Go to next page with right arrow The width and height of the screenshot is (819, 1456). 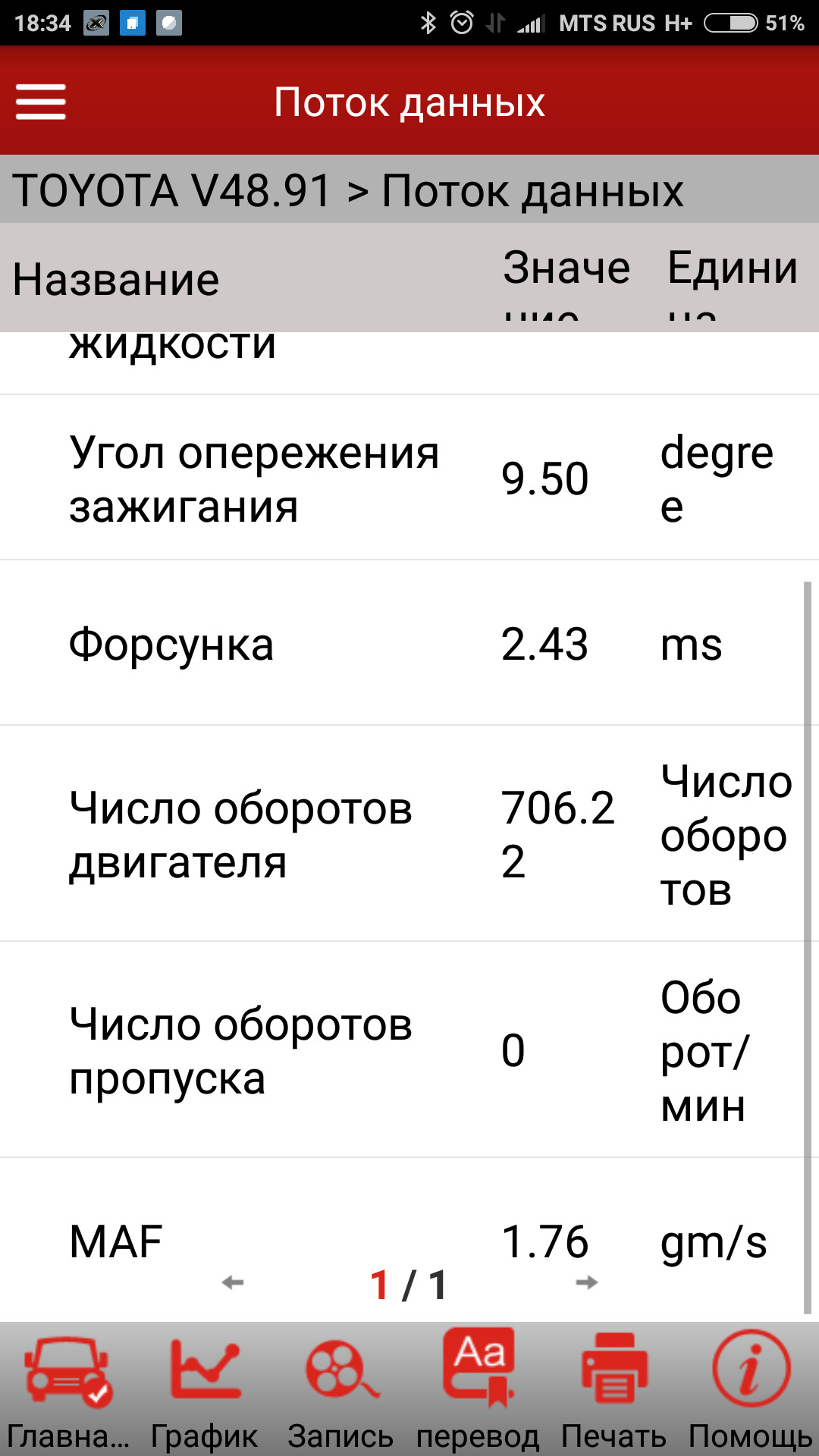[587, 1282]
